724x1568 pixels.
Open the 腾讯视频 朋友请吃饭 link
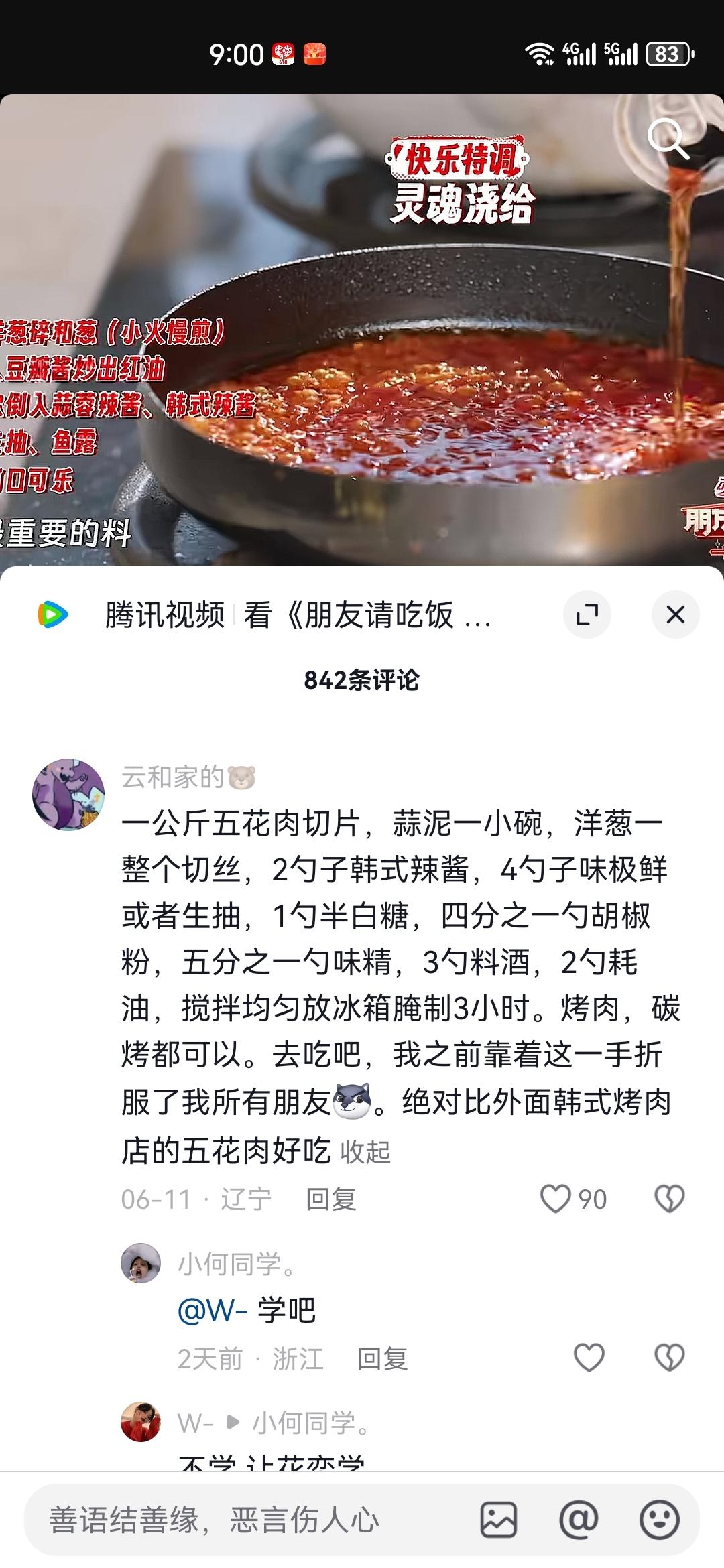point(298,614)
